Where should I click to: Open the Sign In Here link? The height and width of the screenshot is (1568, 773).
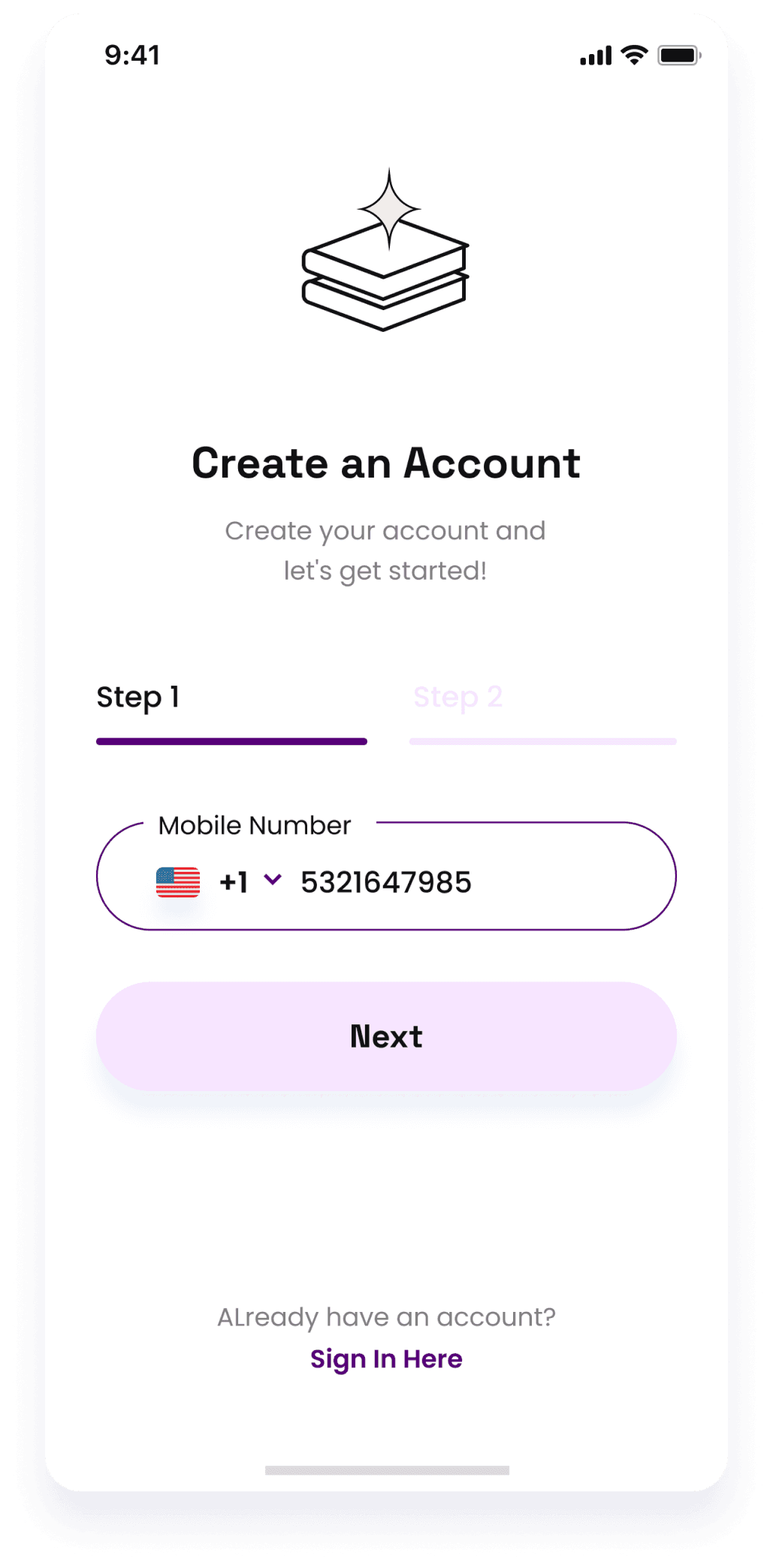386,1359
